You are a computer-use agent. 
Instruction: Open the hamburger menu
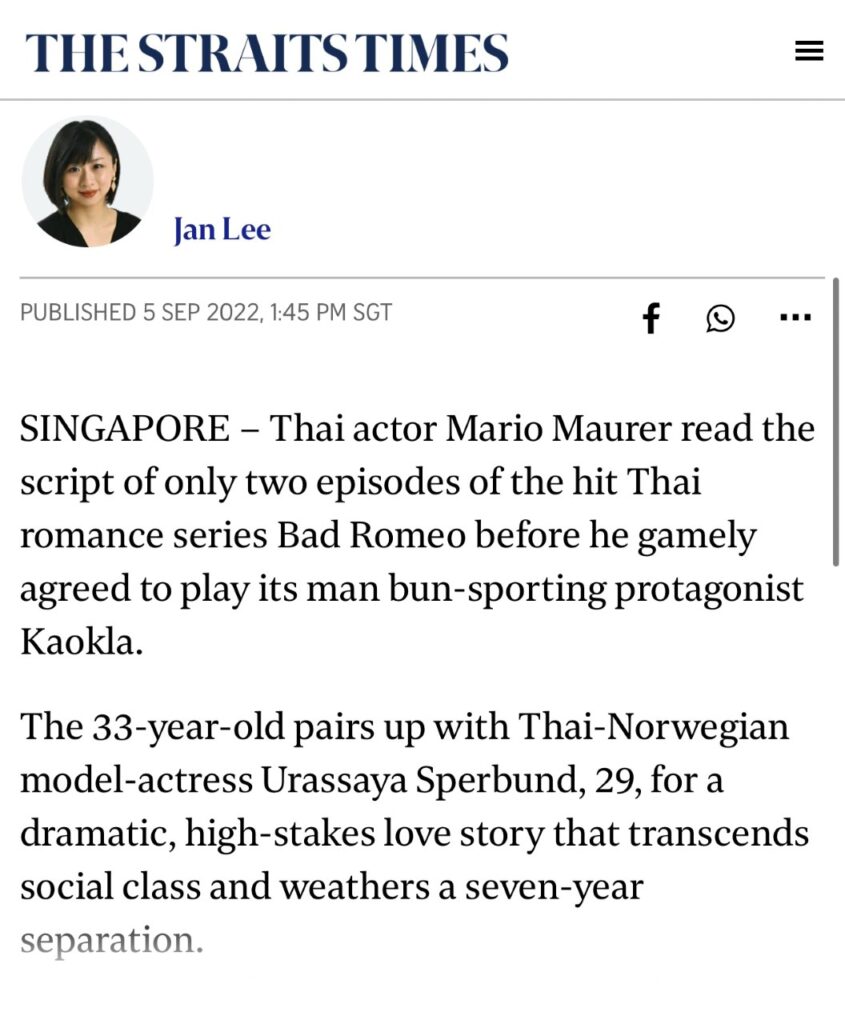808,51
